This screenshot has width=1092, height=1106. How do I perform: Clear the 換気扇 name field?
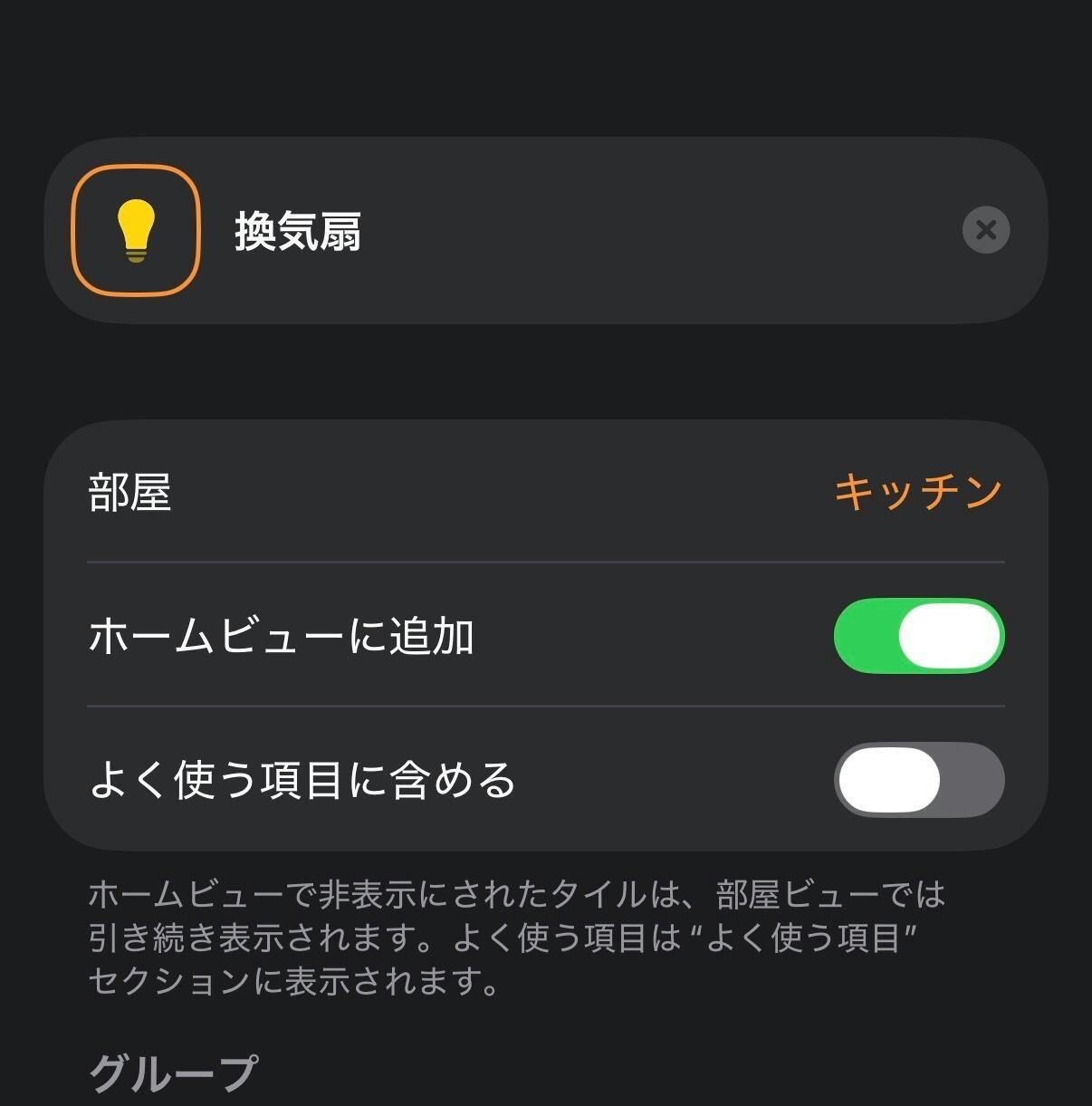tap(985, 230)
